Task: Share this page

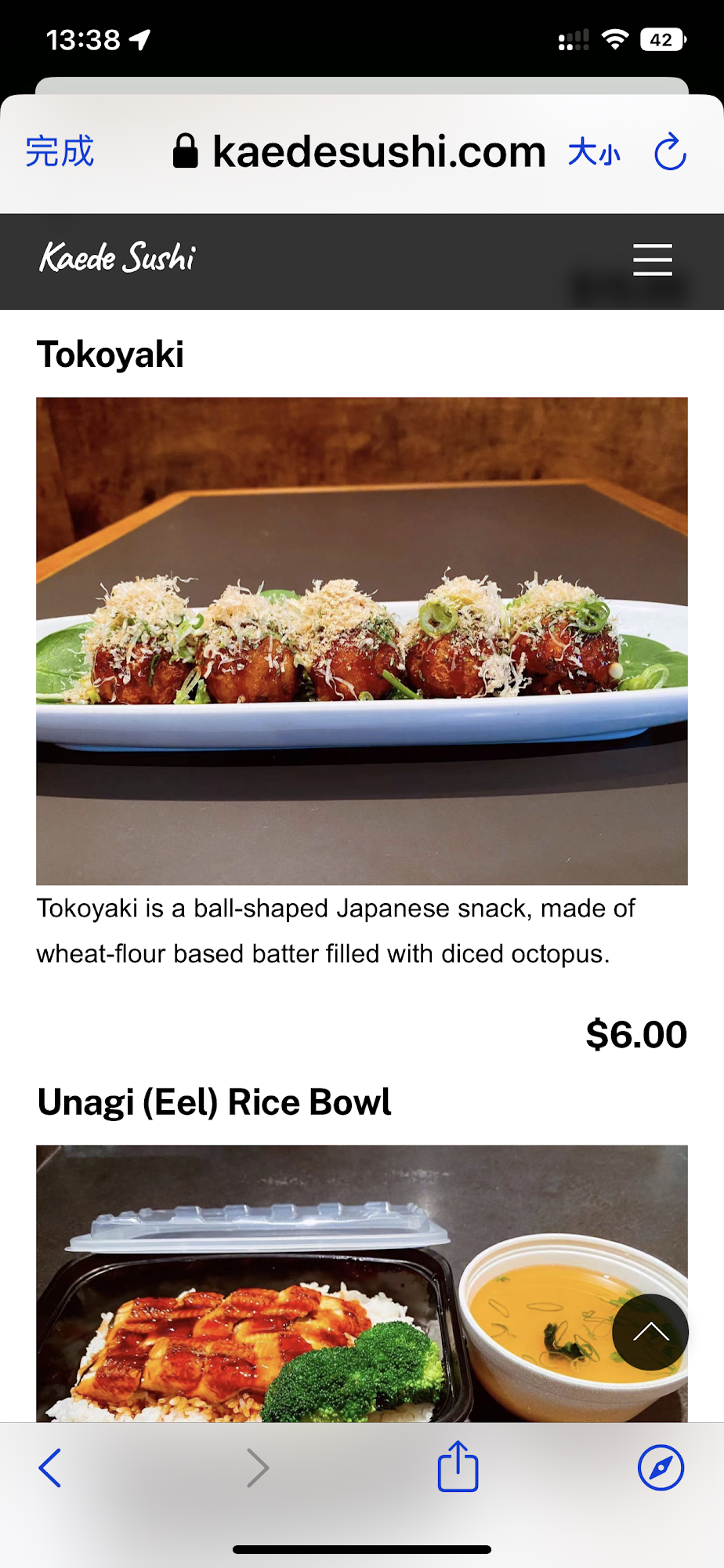Action: click(x=458, y=1466)
